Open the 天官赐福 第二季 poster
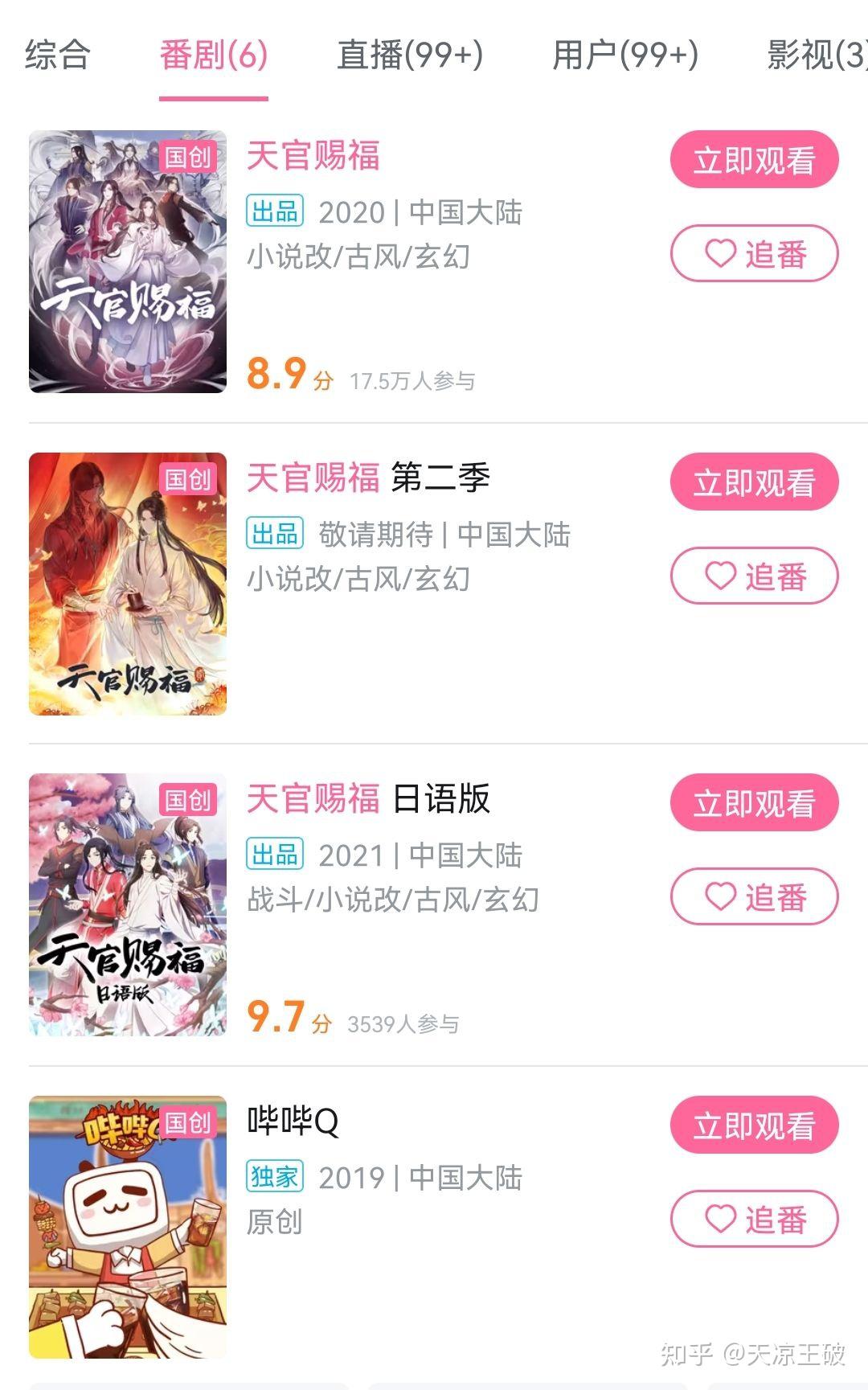The width and height of the screenshot is (868, 1390). point(128,584)
